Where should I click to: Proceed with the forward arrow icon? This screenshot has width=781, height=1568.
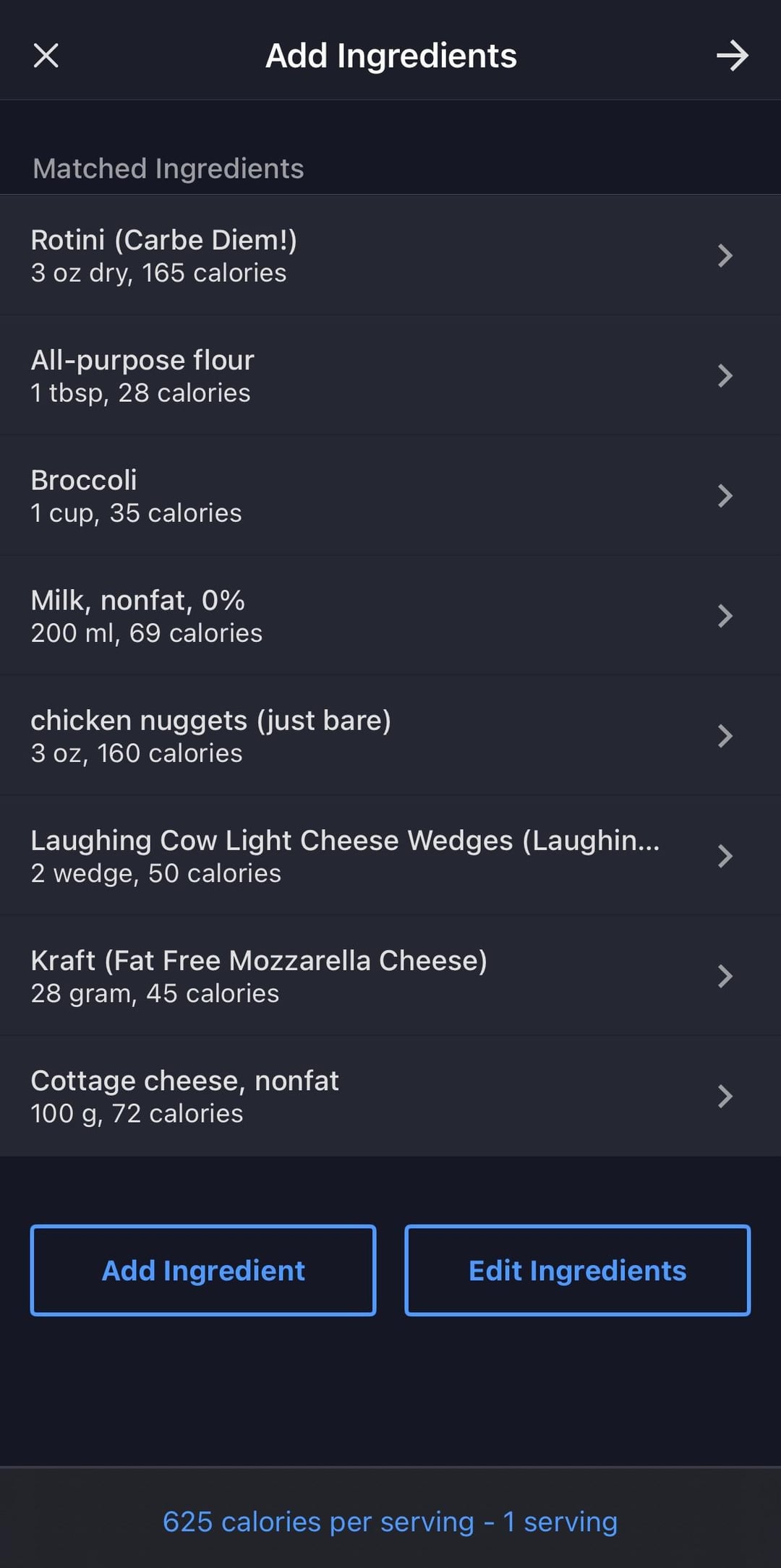732,56
